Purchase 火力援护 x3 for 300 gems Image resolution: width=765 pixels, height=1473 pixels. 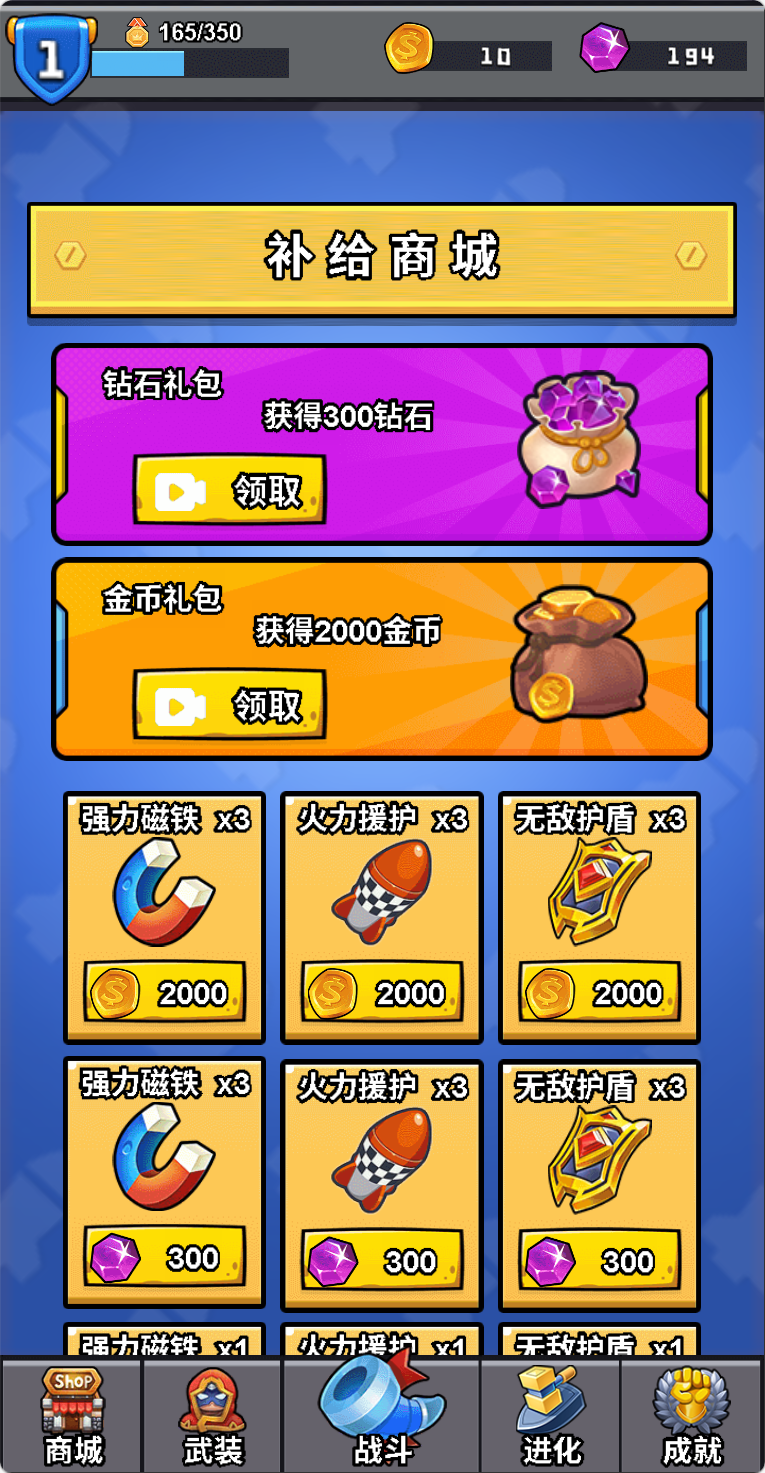coord(382,1260)
